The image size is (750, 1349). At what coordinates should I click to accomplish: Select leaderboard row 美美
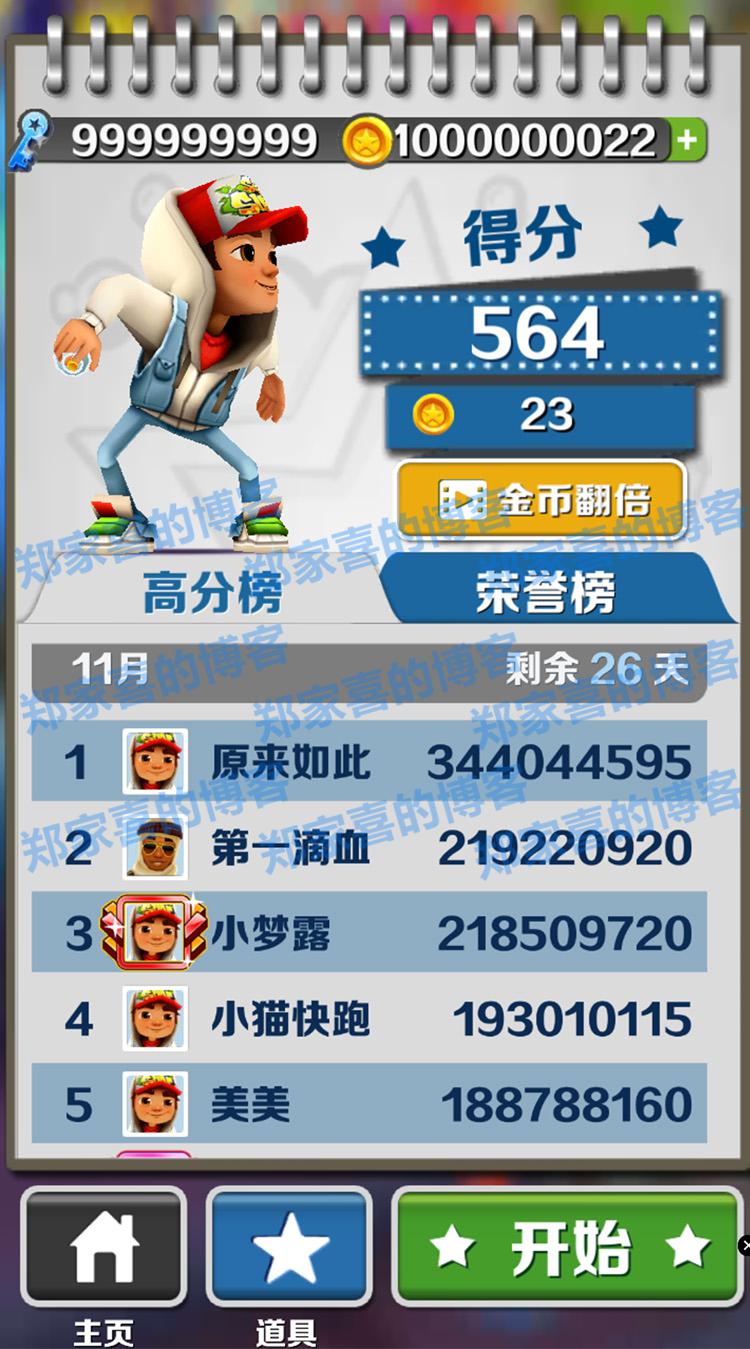pos(369,1104)
